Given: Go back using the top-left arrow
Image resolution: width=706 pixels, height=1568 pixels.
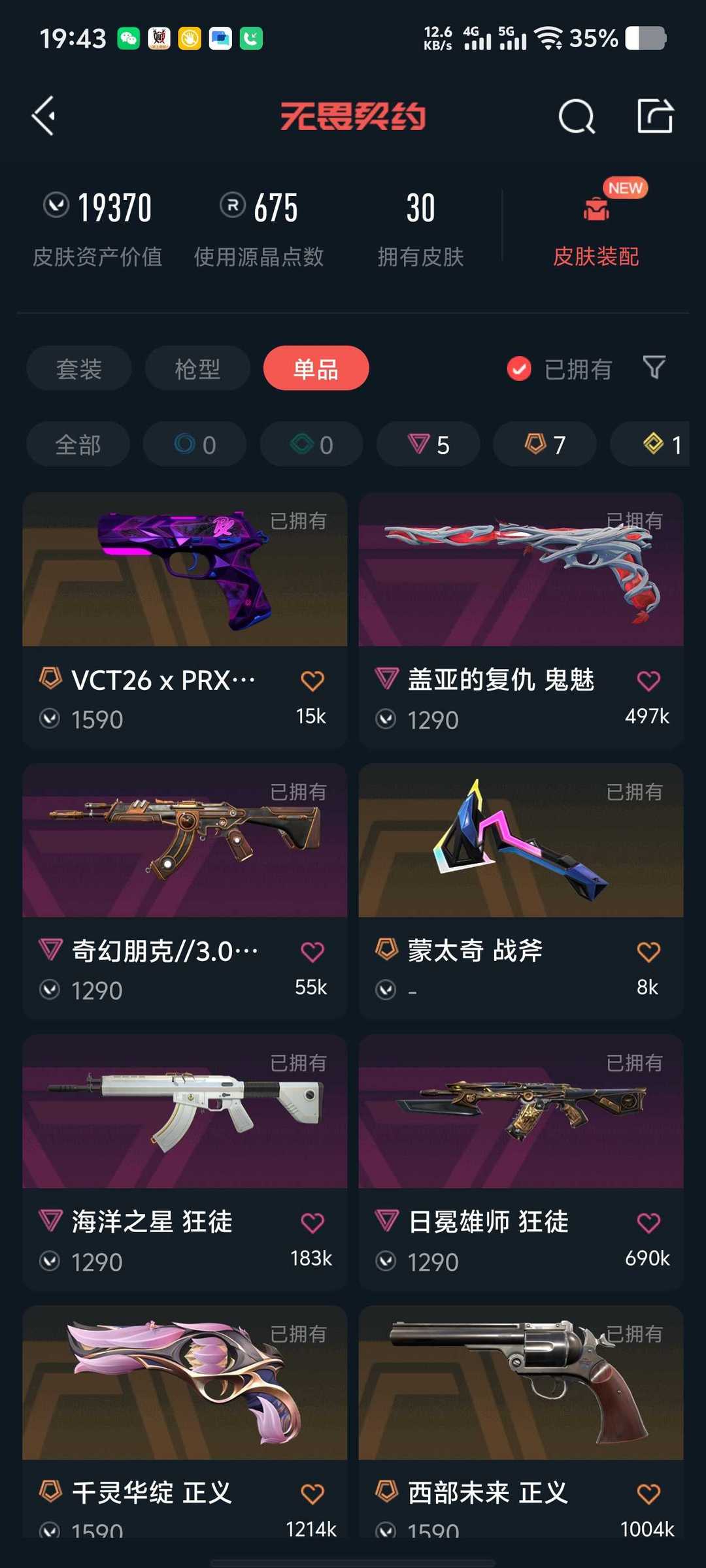Looking at the screenshot, I should tap(44, 116).
